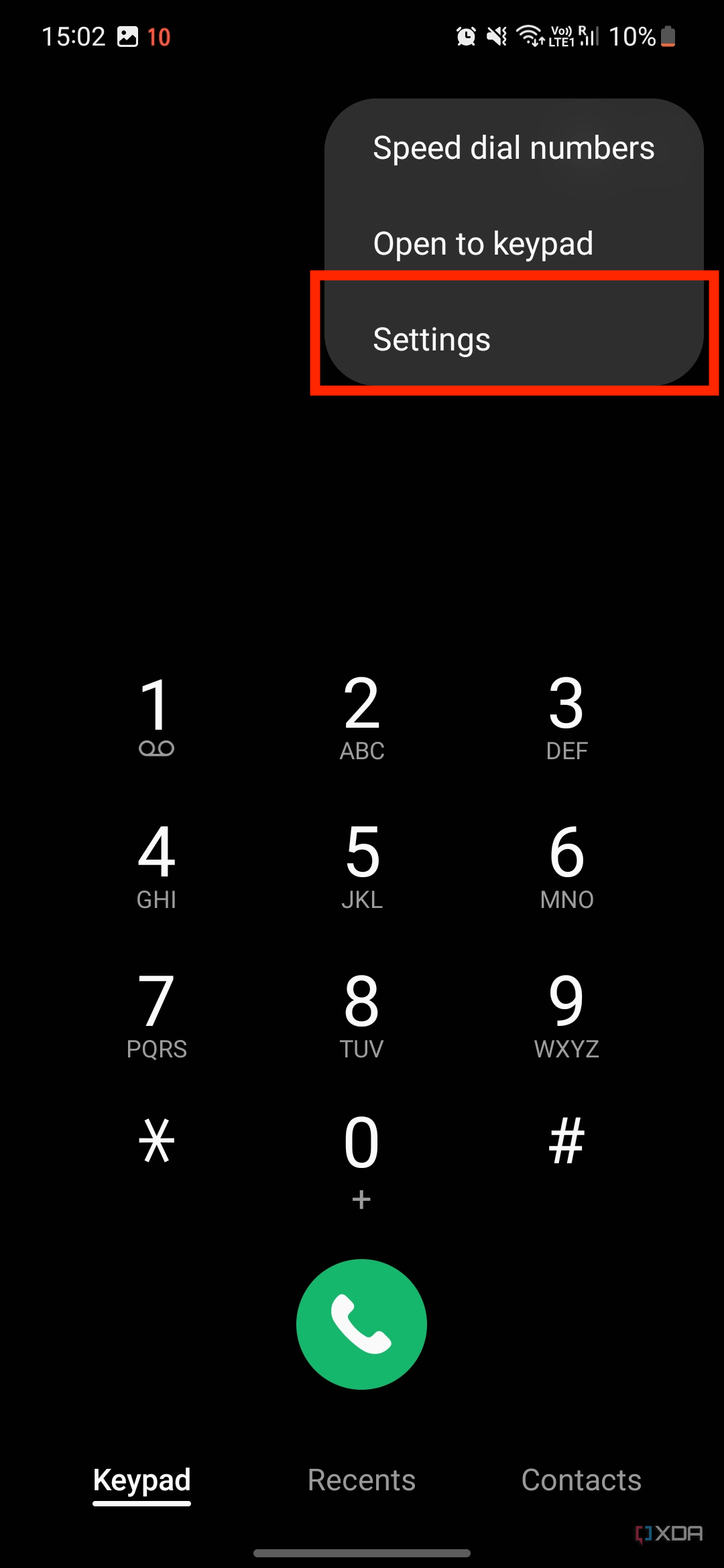The image size is (724, 1568).
Task: Select Speed dial numbers option
Action: click(513, 148)
